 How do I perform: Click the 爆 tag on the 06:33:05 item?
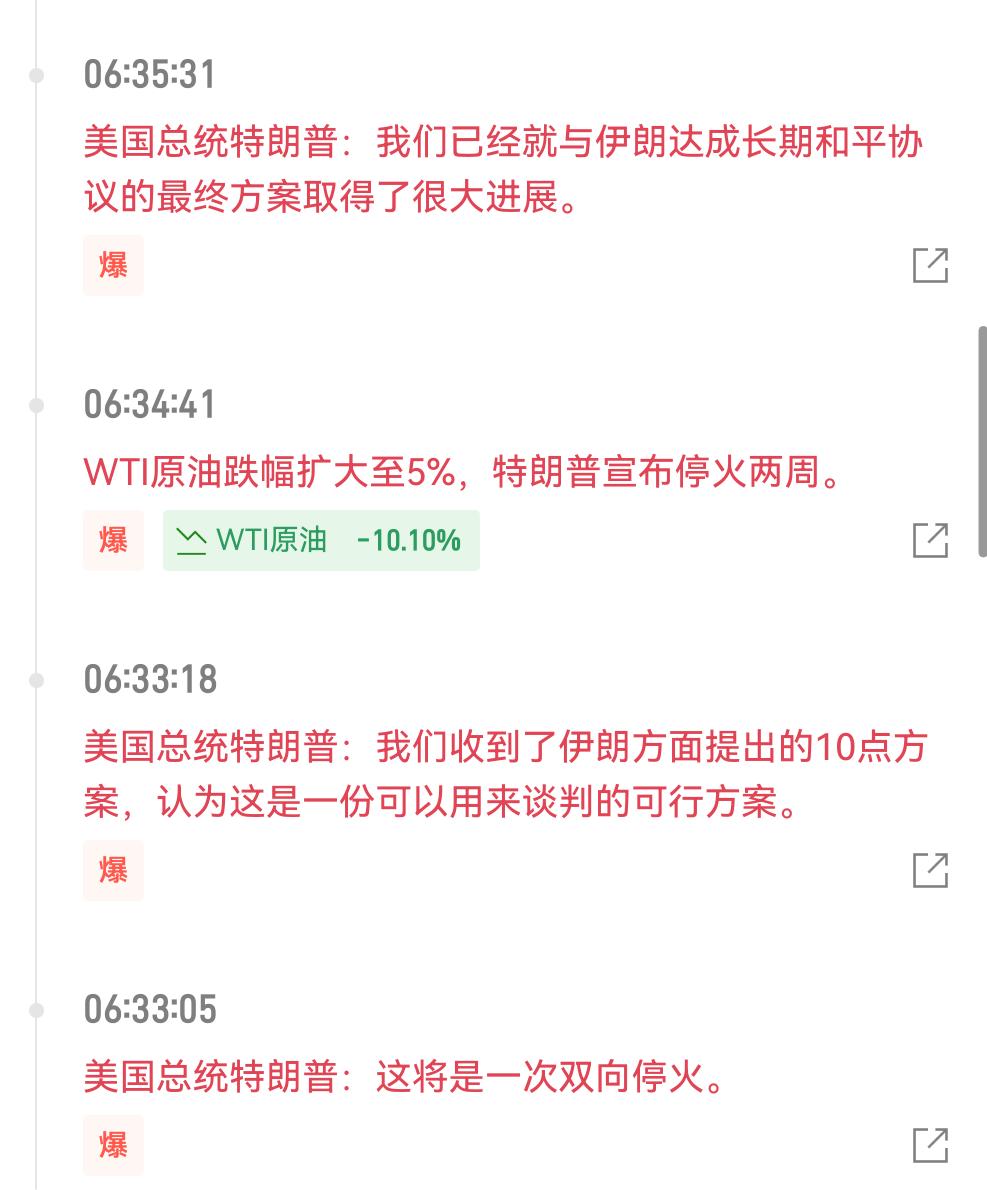pyautogui.click(x=113, y=1144)
